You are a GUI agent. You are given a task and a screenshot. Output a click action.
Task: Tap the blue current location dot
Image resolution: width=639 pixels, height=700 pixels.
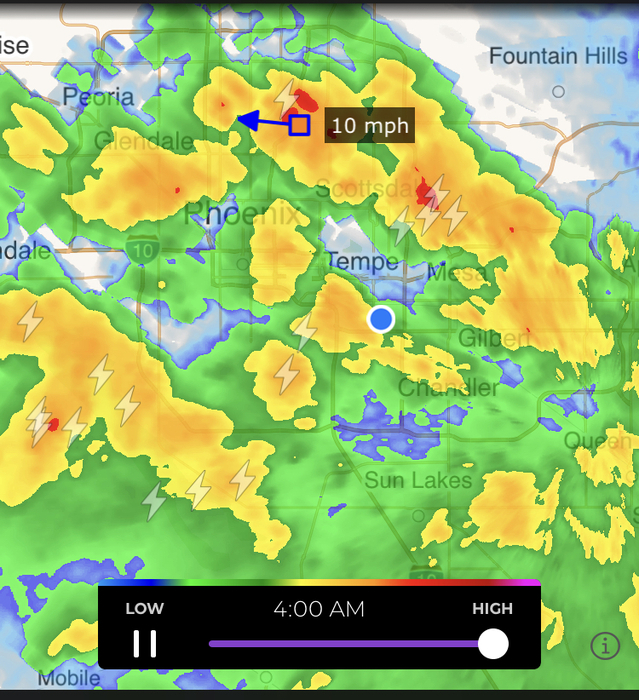pos(381,319)
